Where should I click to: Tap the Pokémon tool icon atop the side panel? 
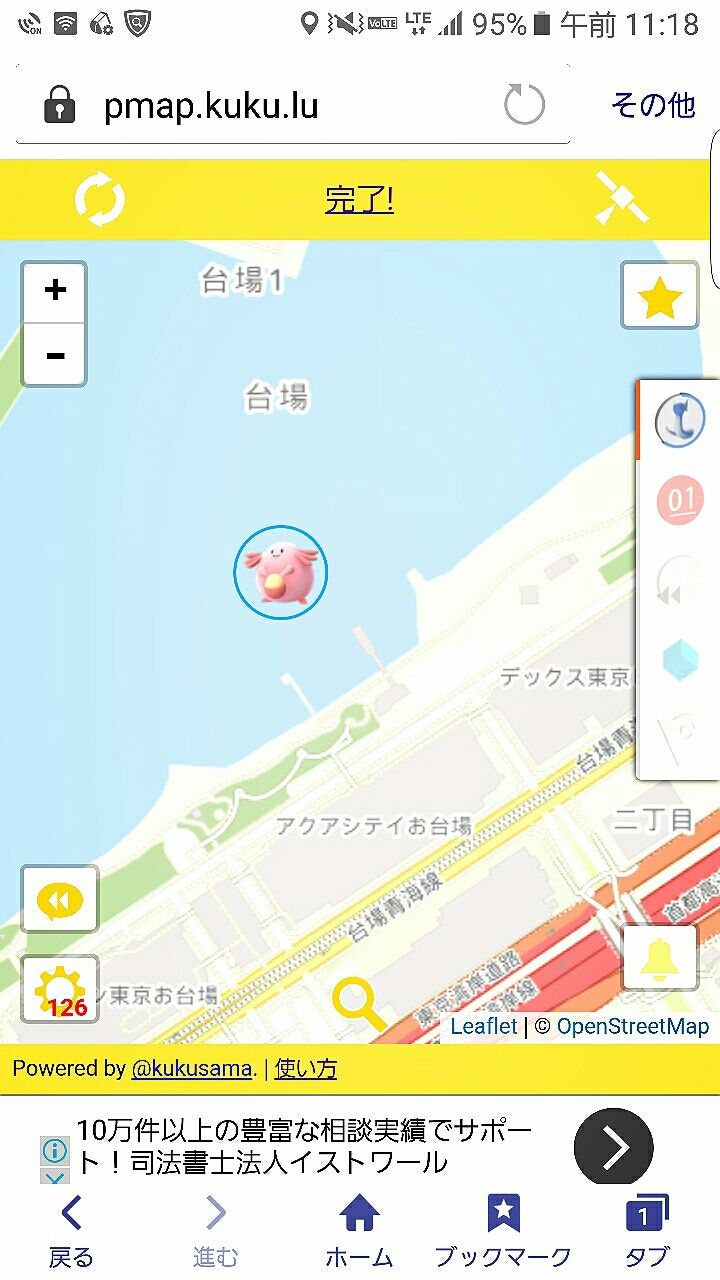[x=681, y=420]
